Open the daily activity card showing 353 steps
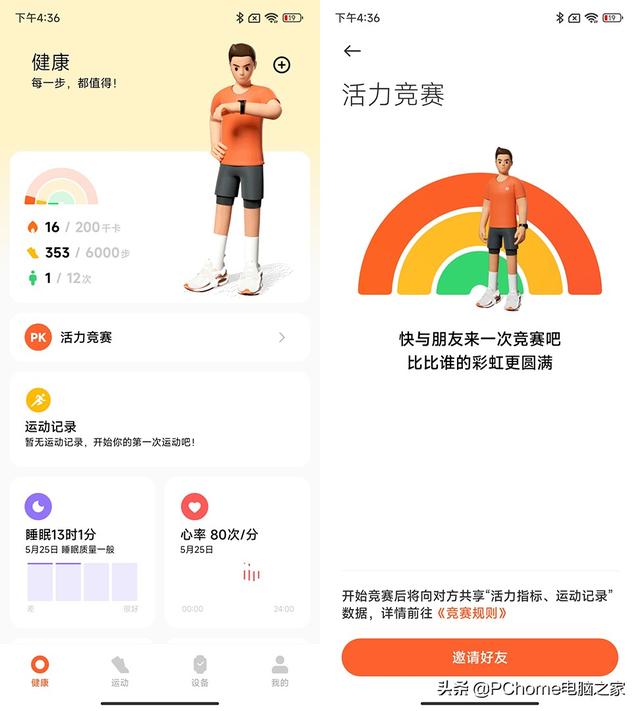 click(100, 228)
